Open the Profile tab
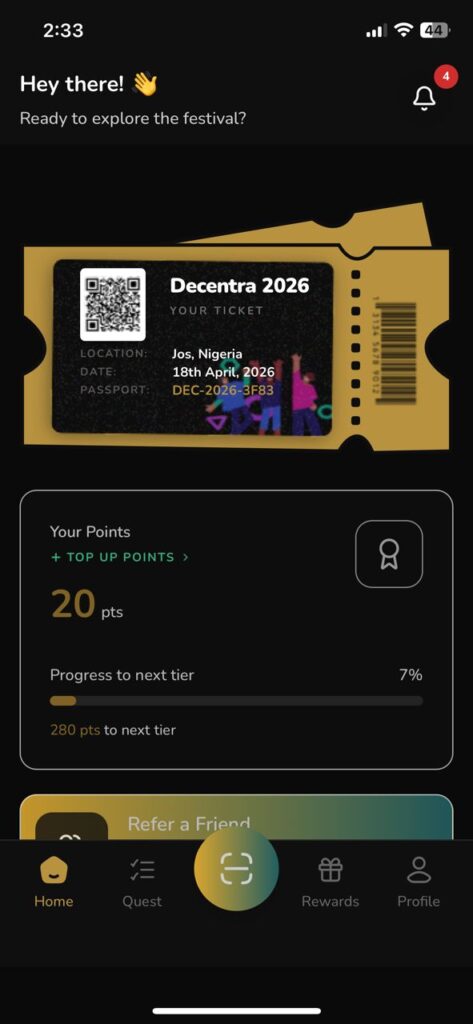 click(x=419, y=882)
